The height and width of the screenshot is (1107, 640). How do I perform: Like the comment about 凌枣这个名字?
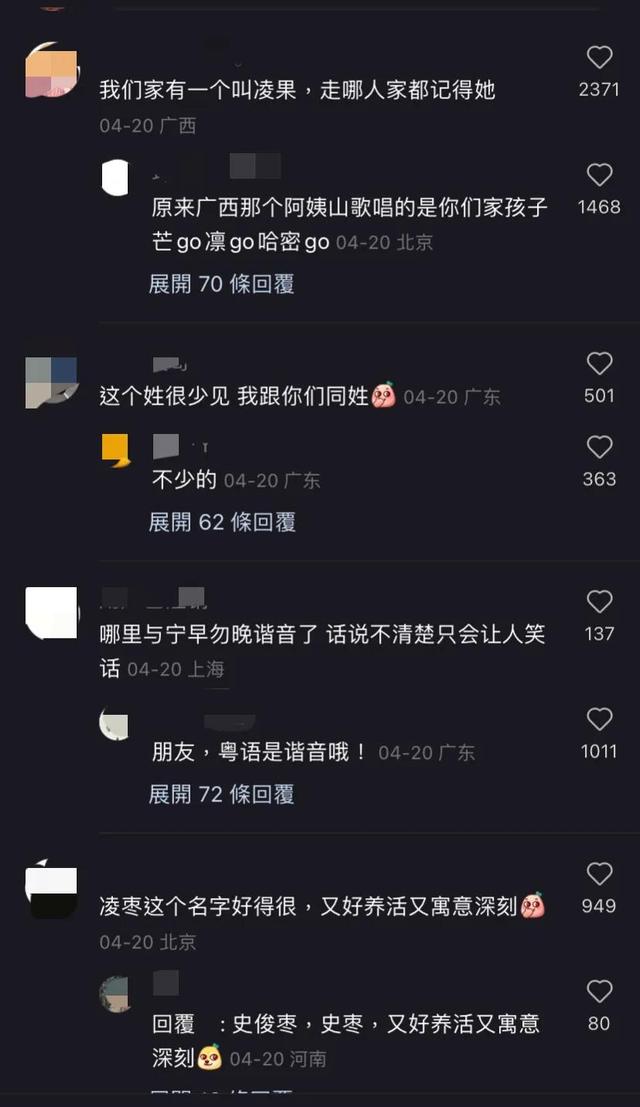[599, 874]
